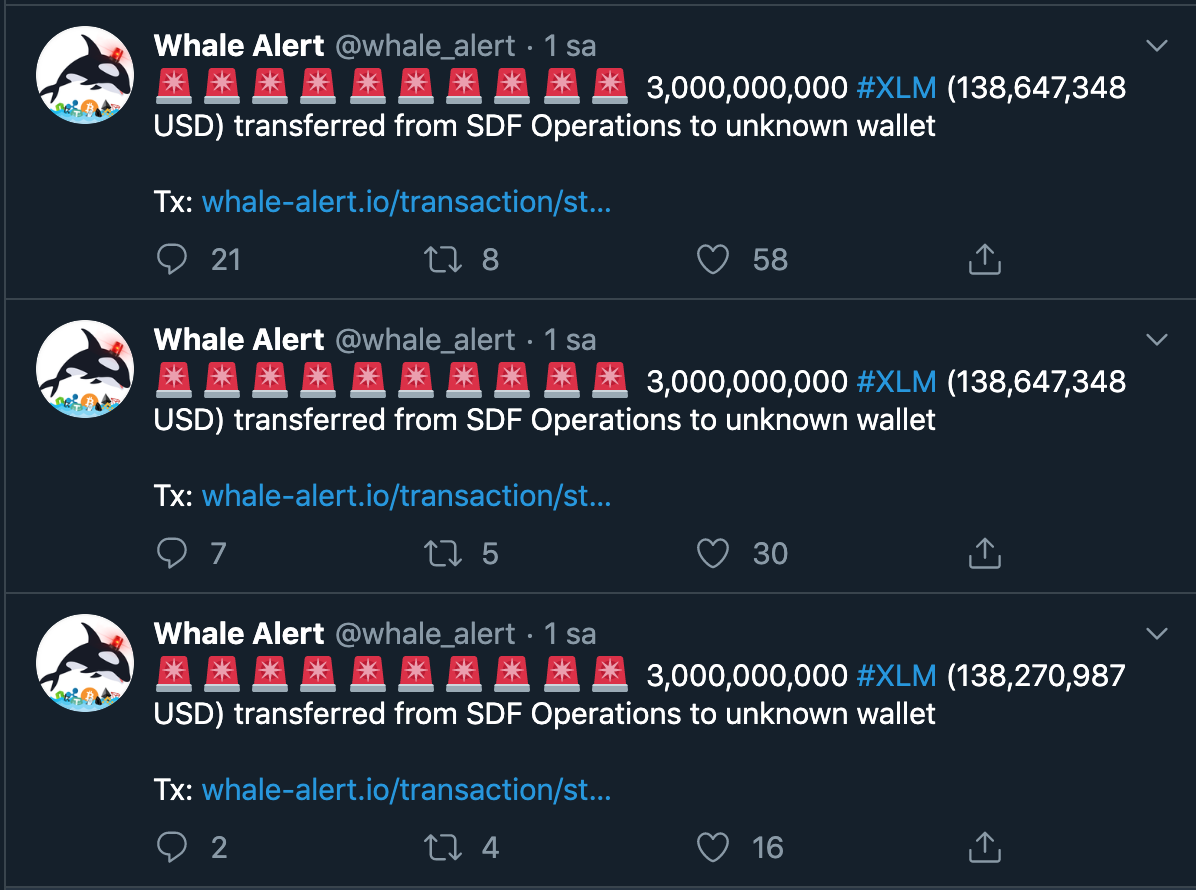Like the tweet with 30 likes
Image resolution: width=1196 pixels, height=890 pixels.
click(712, 553)
